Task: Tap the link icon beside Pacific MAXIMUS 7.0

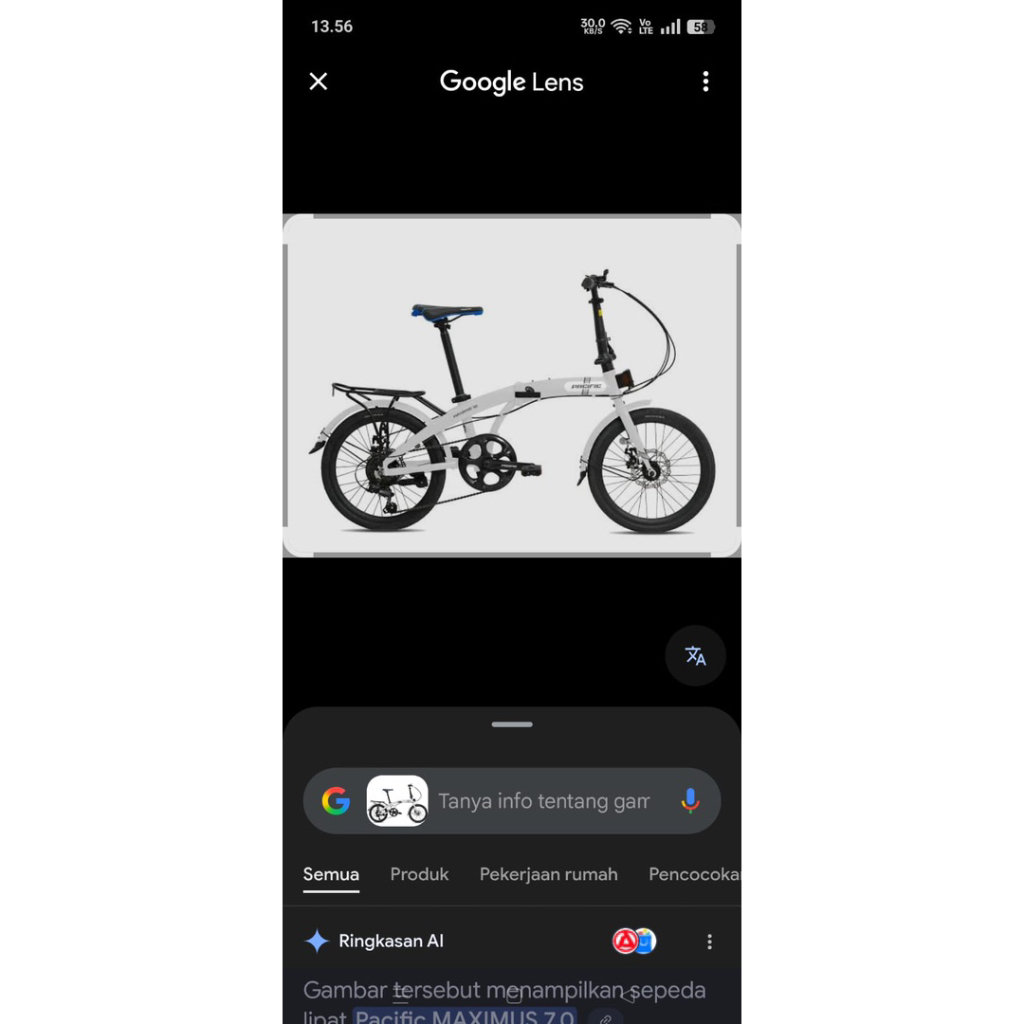Action: [x=605, y=1018]
